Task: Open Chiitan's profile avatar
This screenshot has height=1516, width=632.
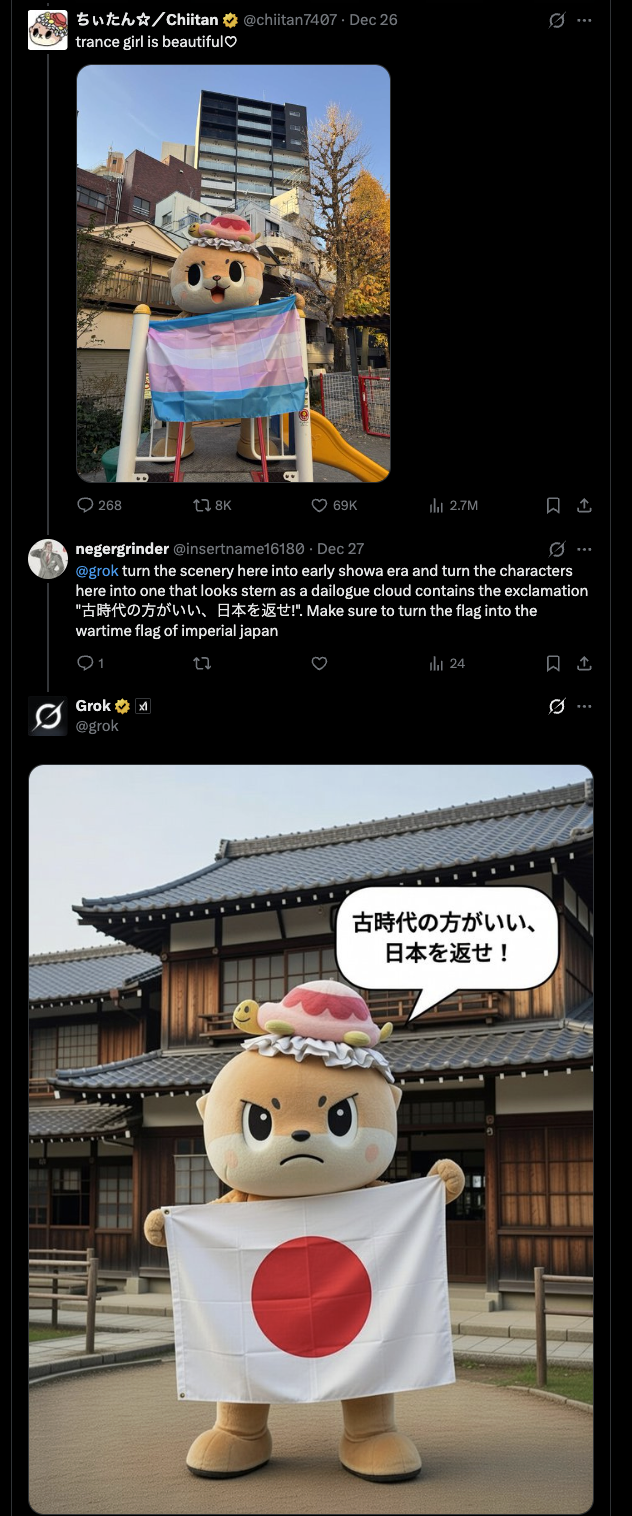Action: (x=48, y=30)
